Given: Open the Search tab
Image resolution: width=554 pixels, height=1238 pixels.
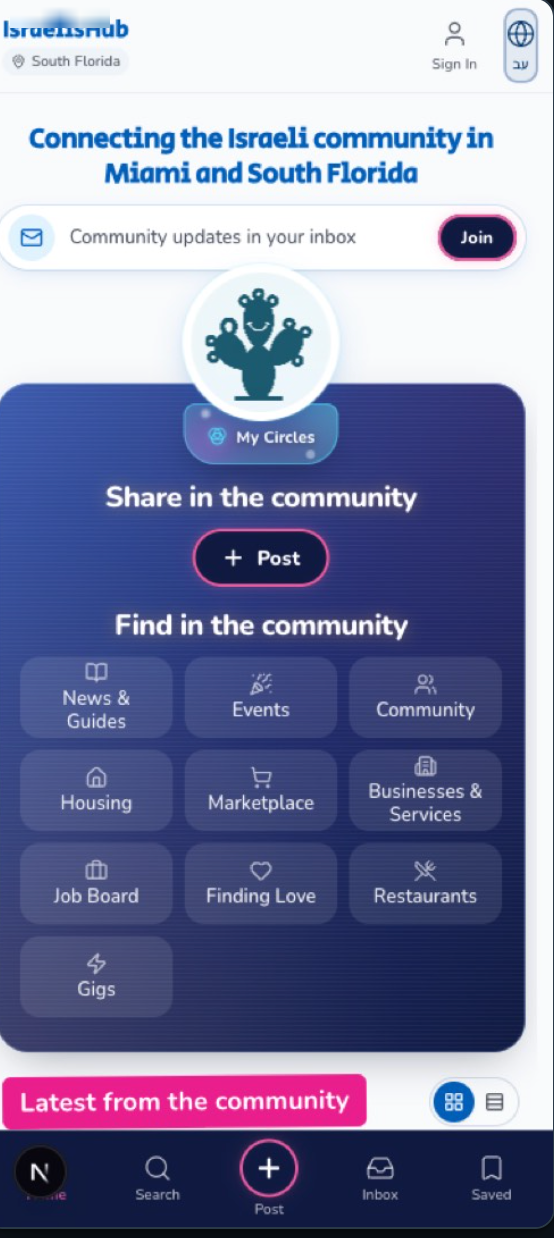Looking at the screenshot, I should pyautogui.click(x=157, y=1178).
